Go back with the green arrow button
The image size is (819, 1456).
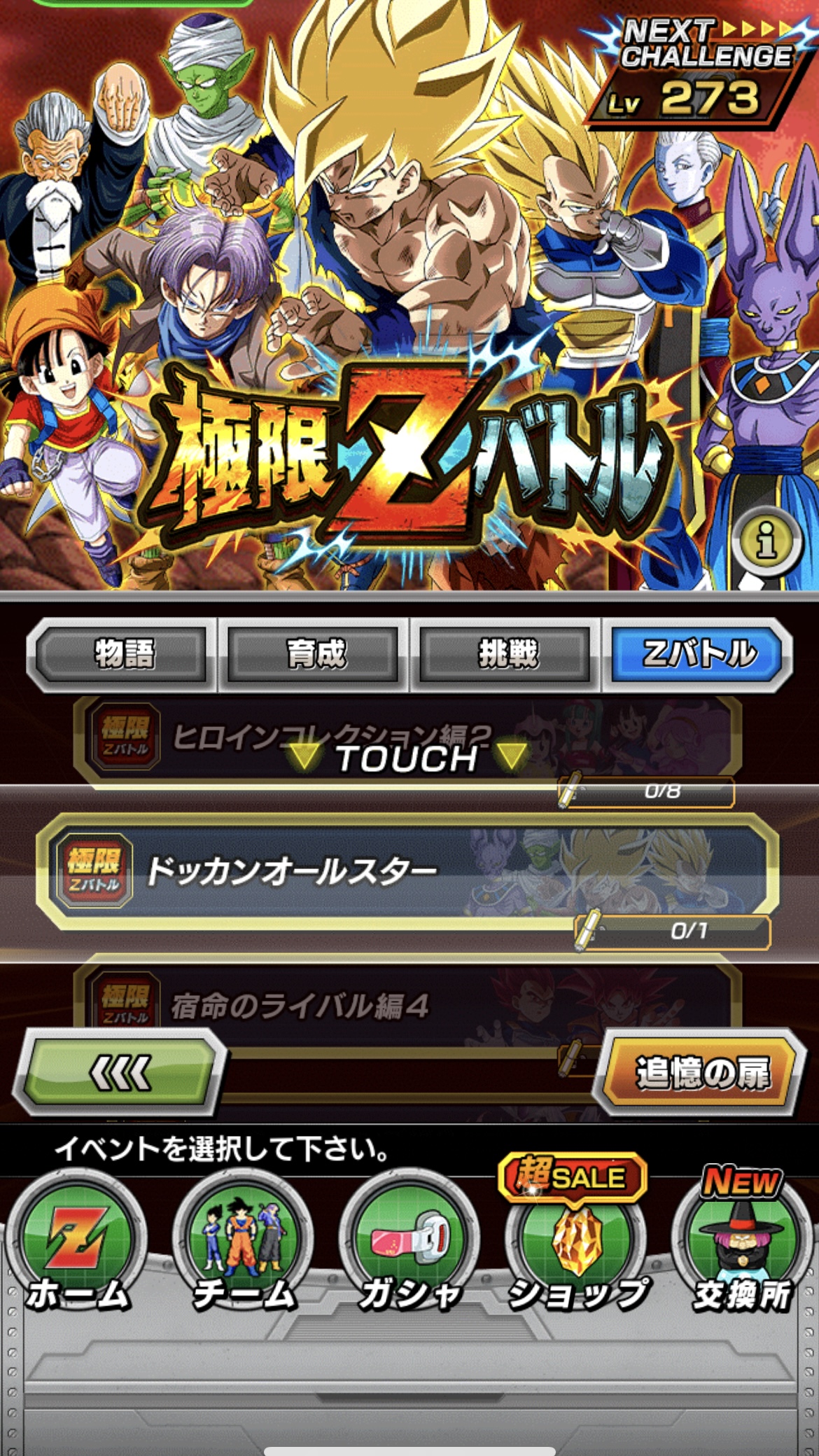pos(122,1072)
